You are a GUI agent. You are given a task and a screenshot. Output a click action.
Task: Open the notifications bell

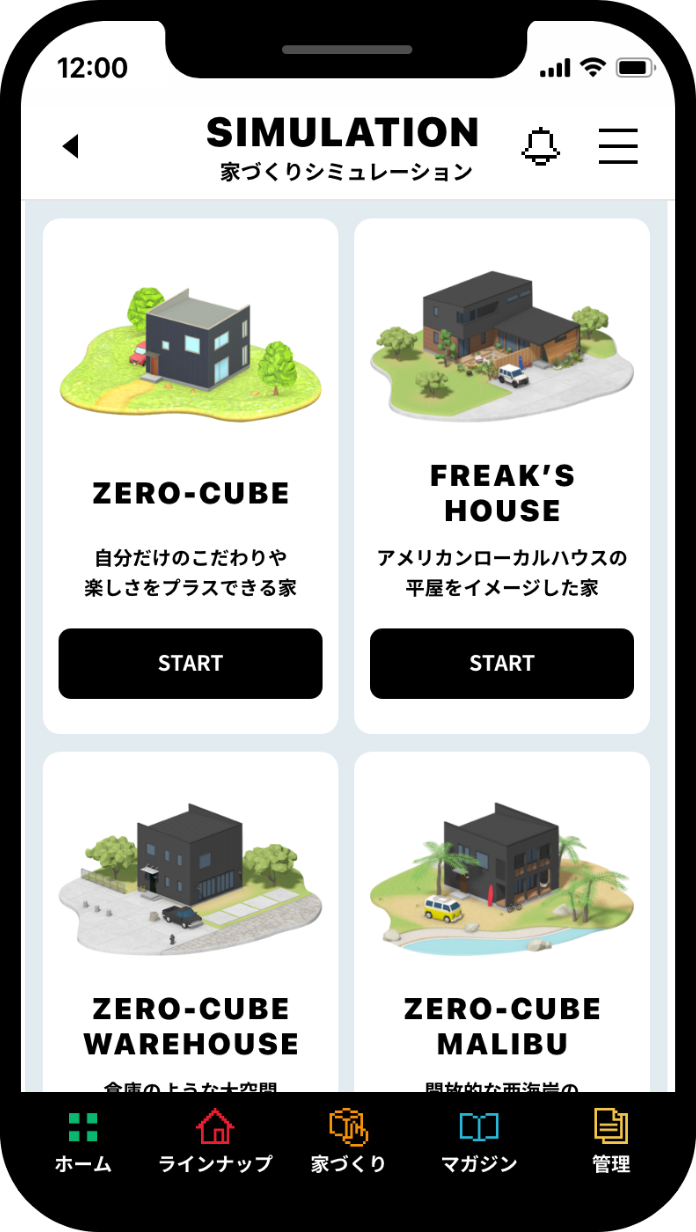(540, 146)
